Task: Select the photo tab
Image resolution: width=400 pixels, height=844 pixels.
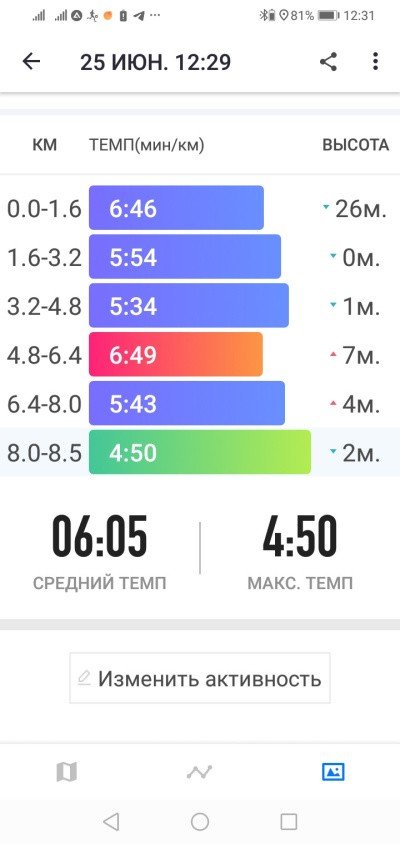Action: 333,772
